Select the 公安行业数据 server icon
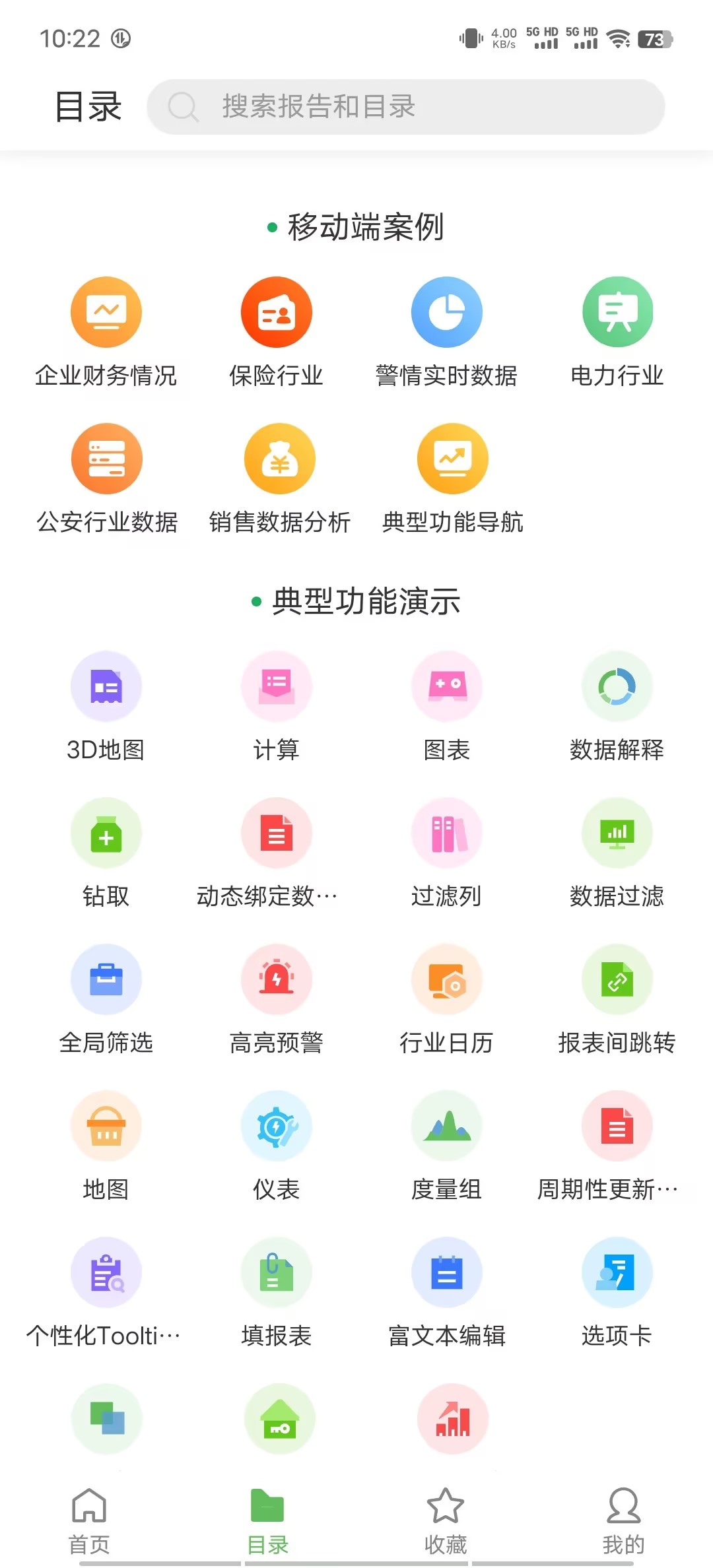 pyautogui.click(x=106, y=458)
